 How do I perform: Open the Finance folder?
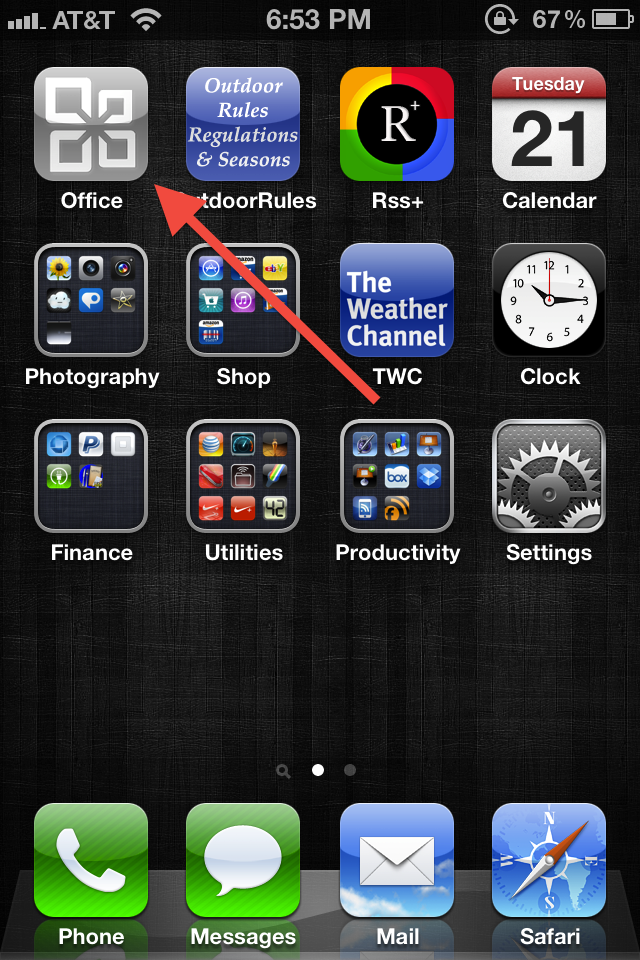pos(91,476)
